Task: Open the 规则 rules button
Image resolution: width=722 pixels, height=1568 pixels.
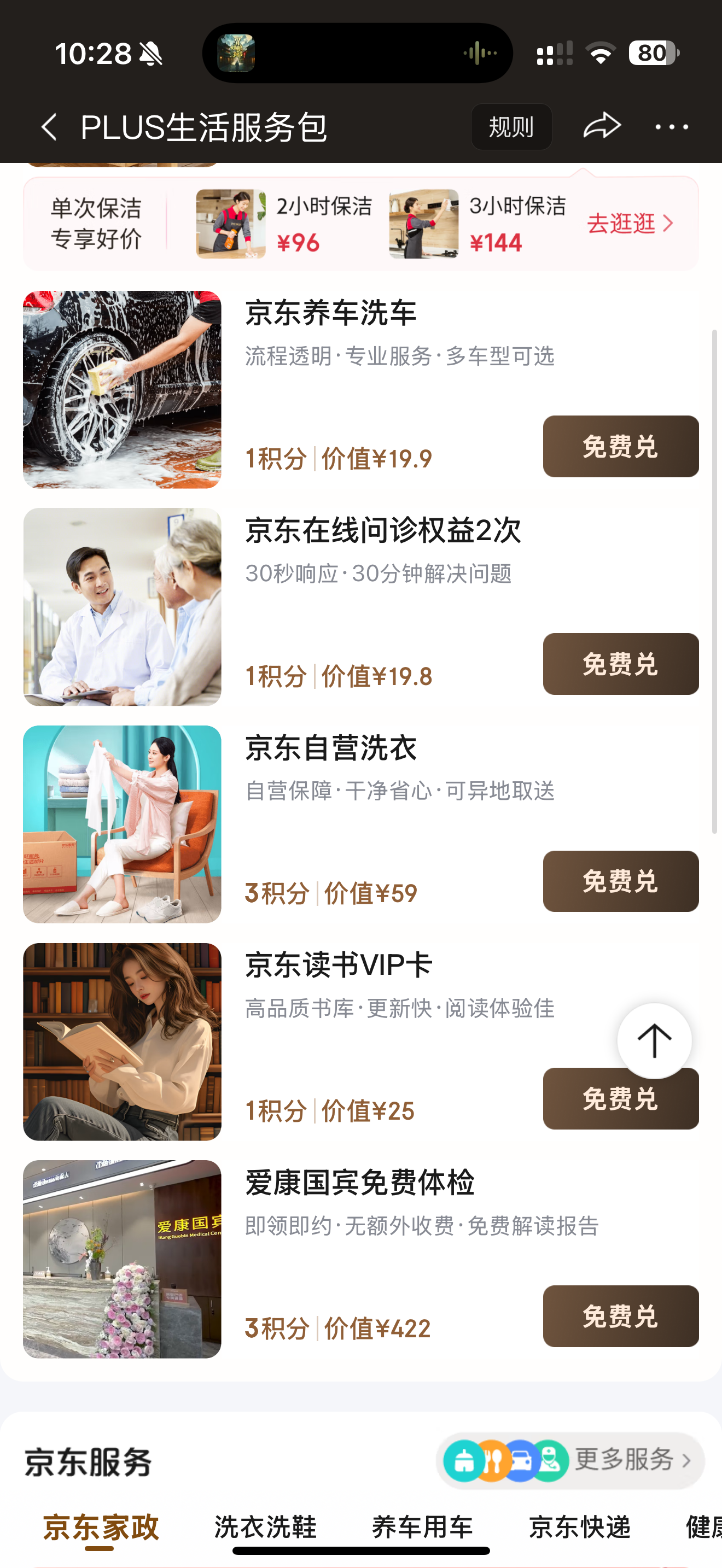Action: [511, 127]
